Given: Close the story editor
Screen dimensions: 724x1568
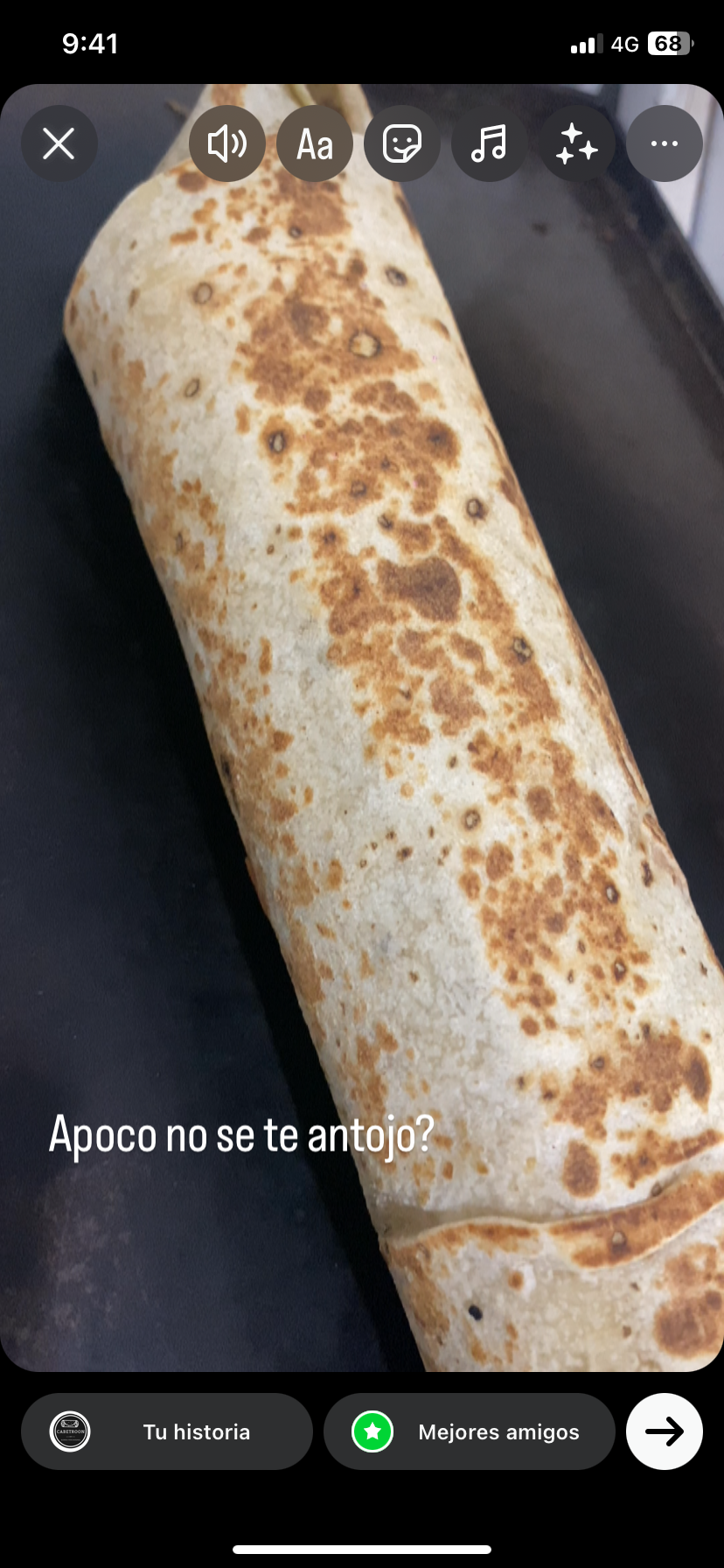Looking at the screenshot, I should (x=59, y=143).
